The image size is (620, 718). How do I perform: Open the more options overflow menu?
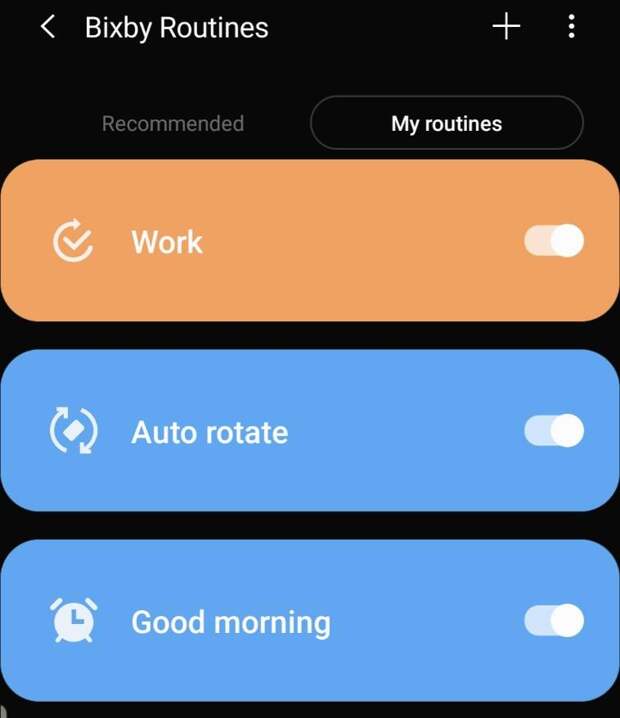click(x=571, y=27)
